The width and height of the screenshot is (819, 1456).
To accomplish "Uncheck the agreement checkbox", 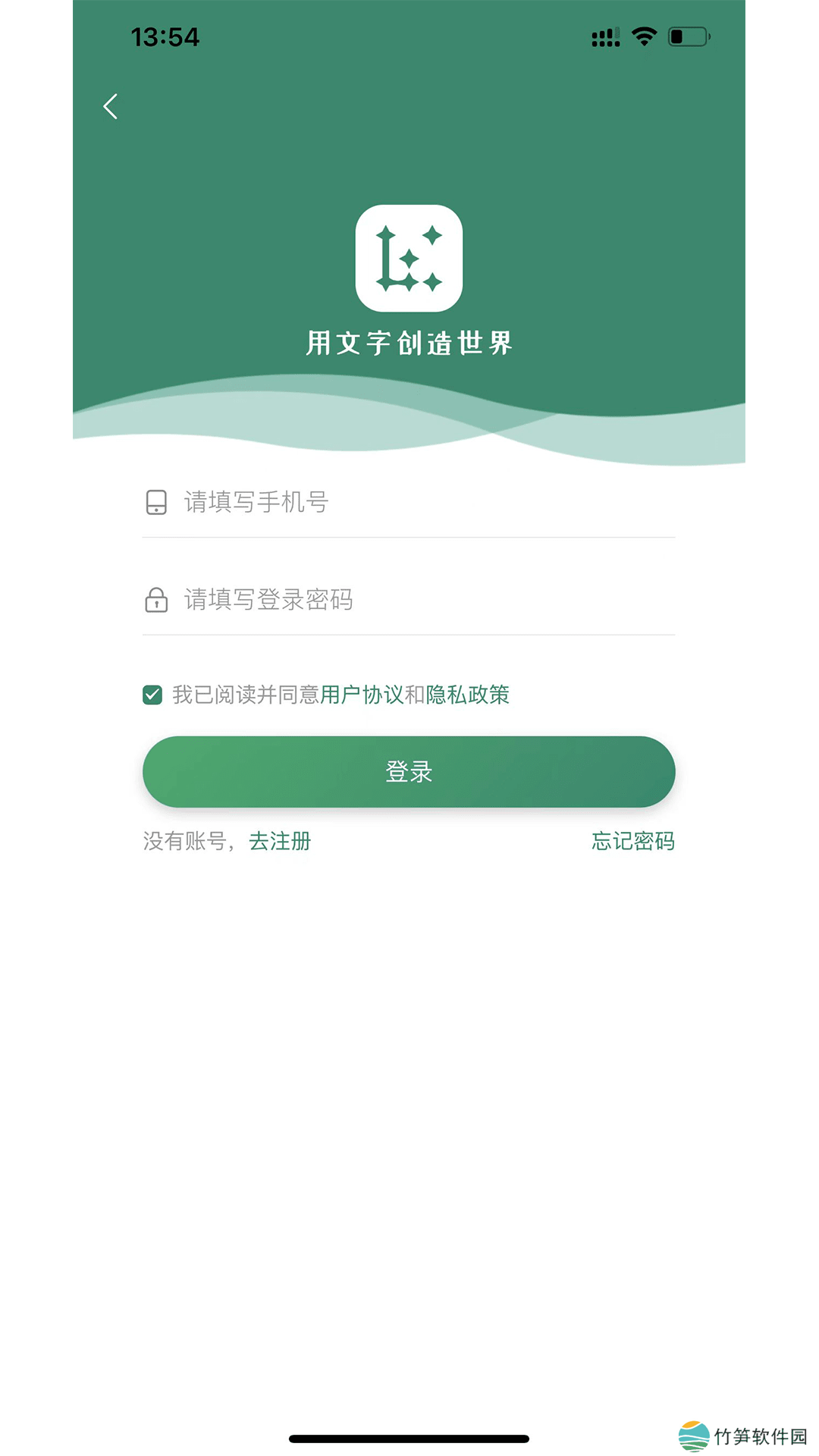I will pyautogui.click(x=152, y=695).
